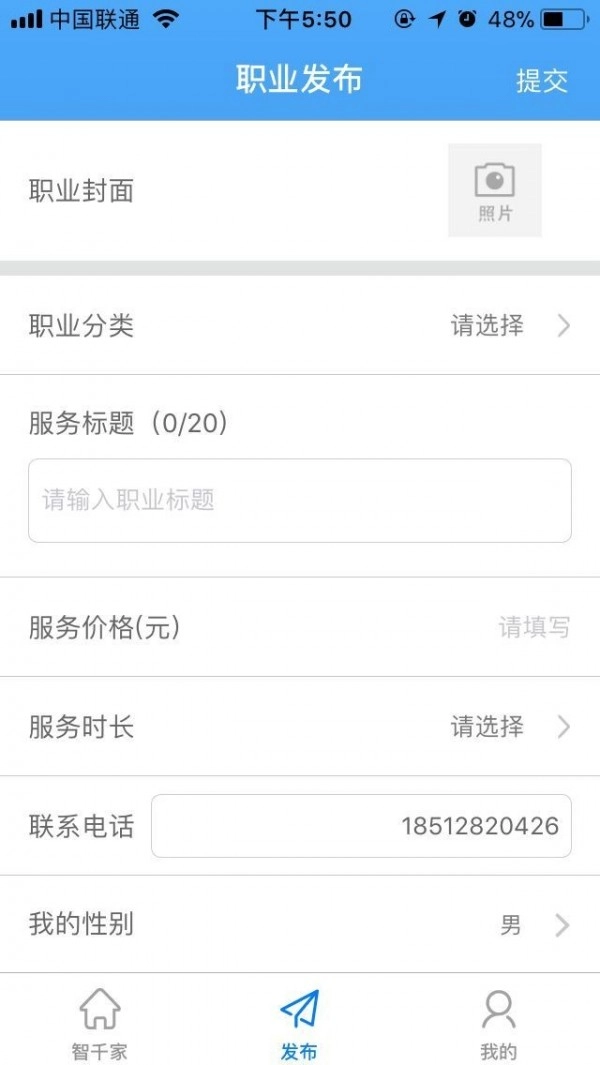
Task: Open the 职业分类 picker
Action: [509, 326]
